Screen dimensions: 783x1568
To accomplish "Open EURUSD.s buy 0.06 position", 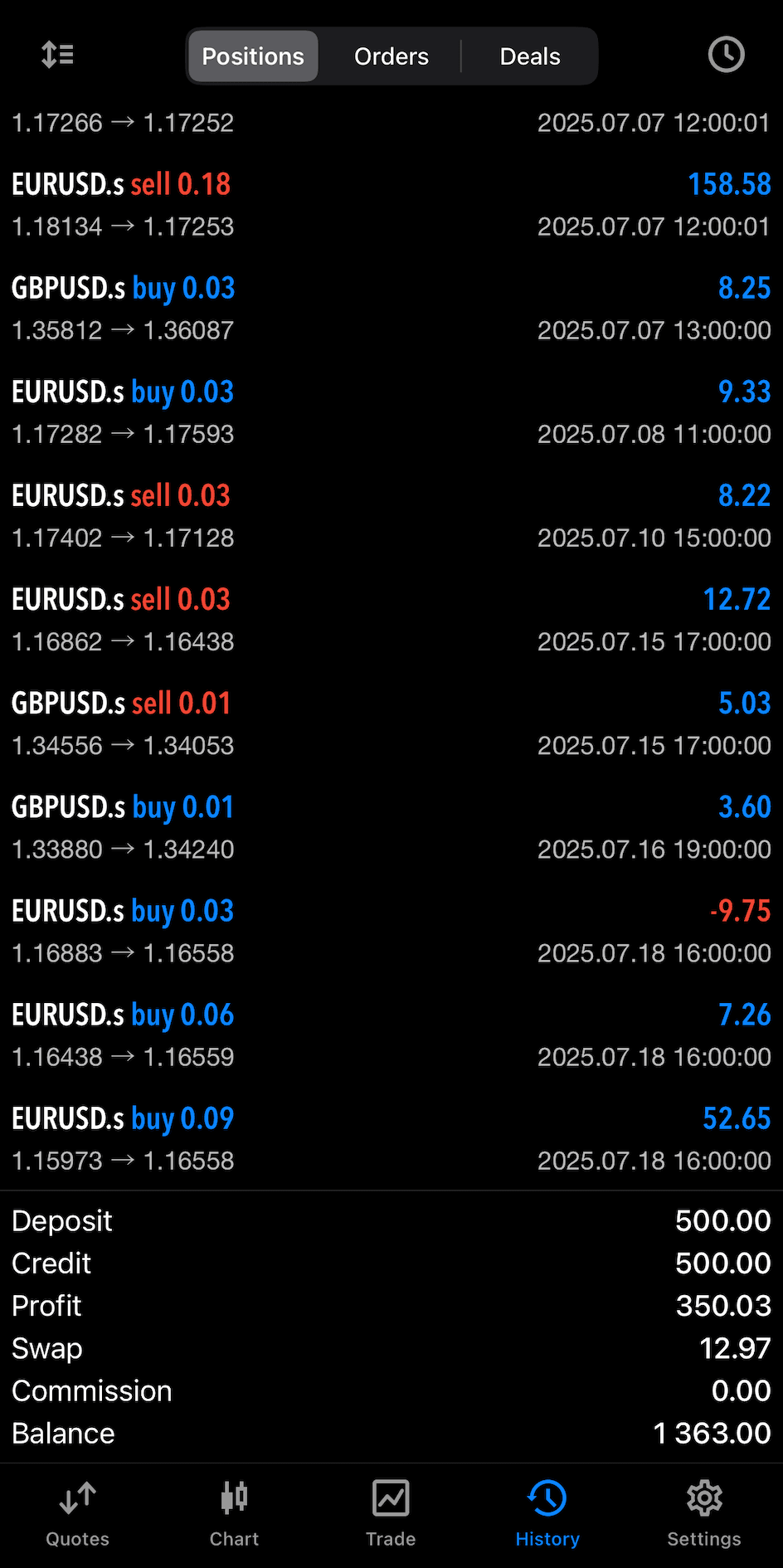I will 391,1034.
